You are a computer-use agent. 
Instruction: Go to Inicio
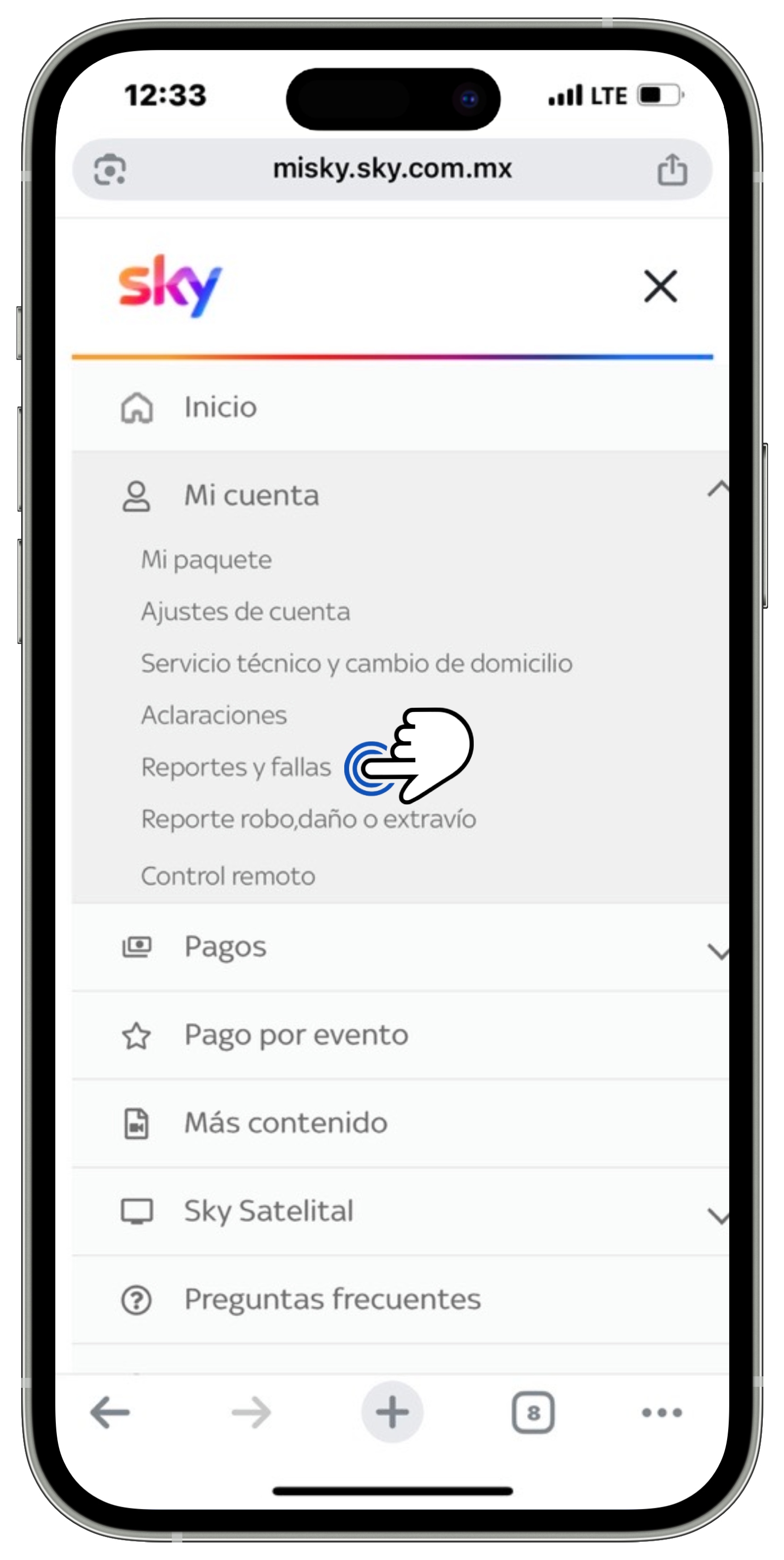click(220, 407)
